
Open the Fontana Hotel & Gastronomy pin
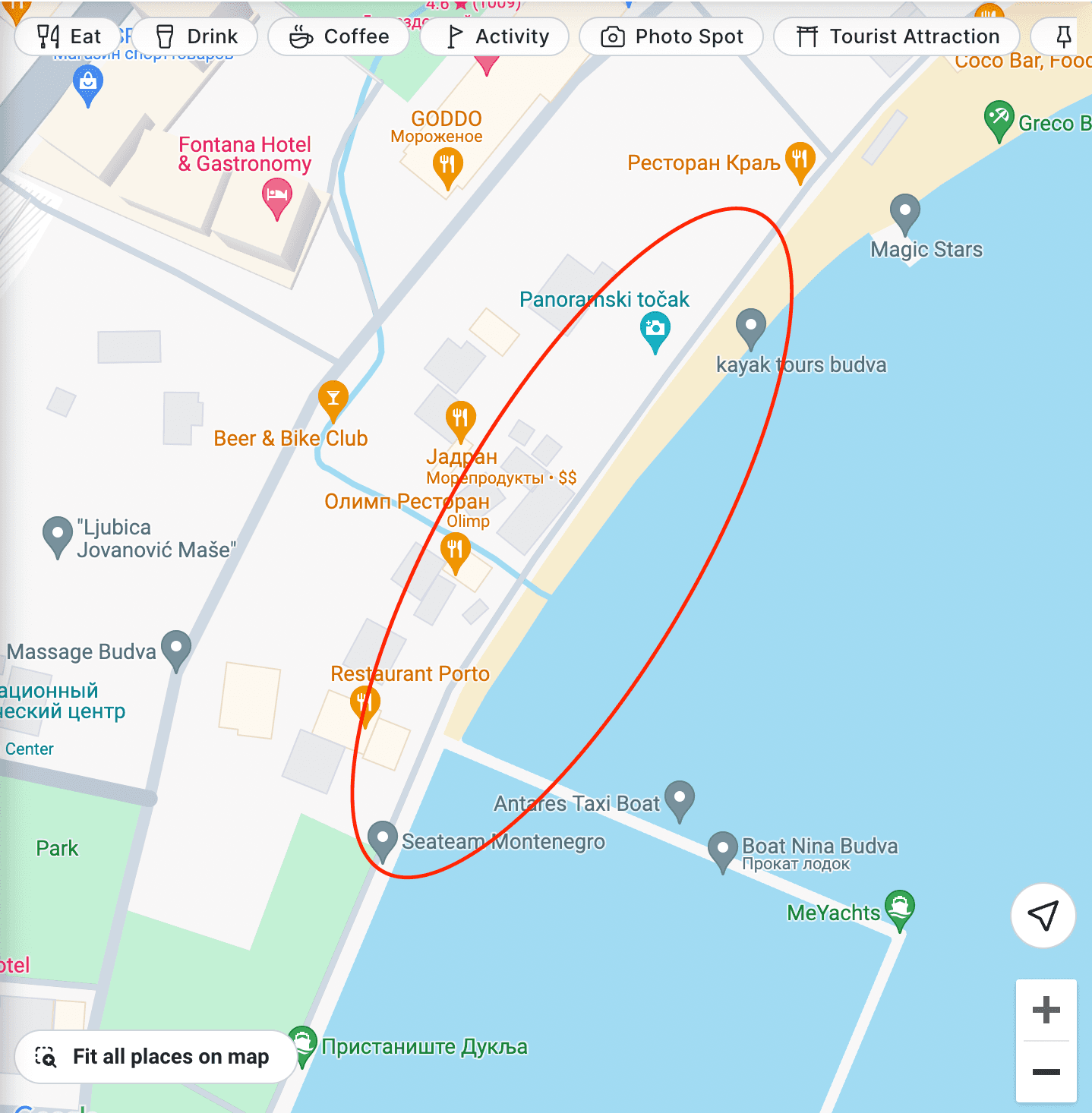click(276, 197)
